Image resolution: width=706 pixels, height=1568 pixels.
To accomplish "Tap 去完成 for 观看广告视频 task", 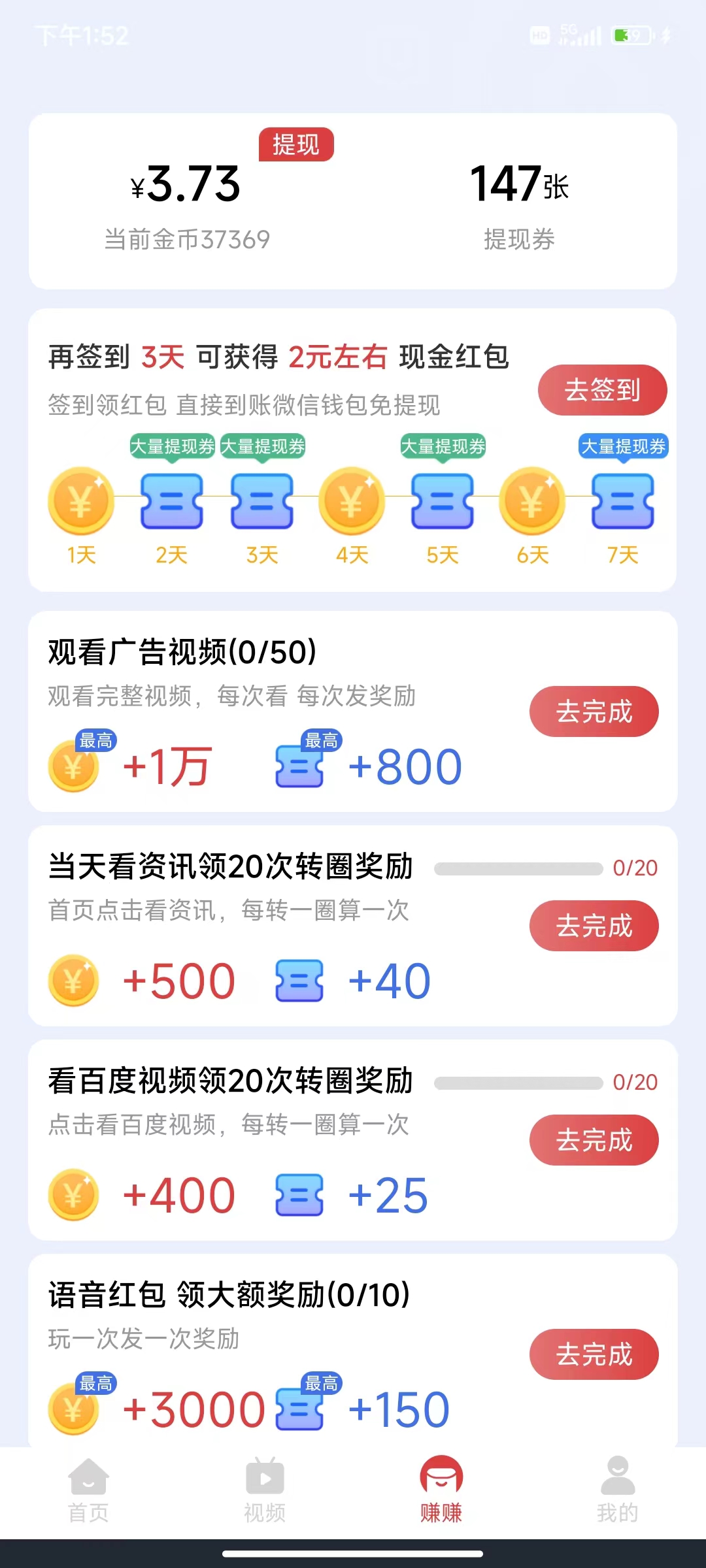I will click(594, 711).
